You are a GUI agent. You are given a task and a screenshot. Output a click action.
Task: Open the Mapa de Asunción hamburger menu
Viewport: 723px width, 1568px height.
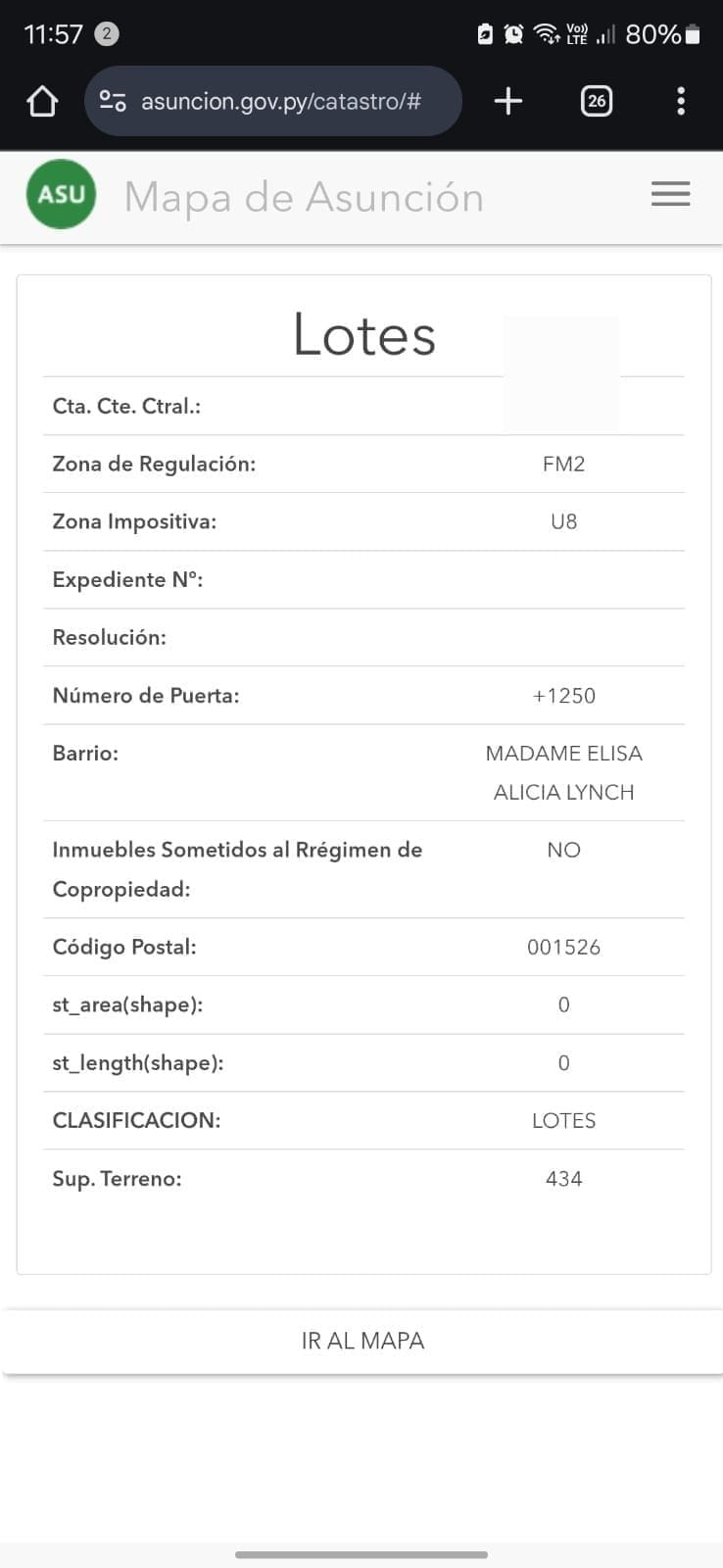(x=670, y=194)
